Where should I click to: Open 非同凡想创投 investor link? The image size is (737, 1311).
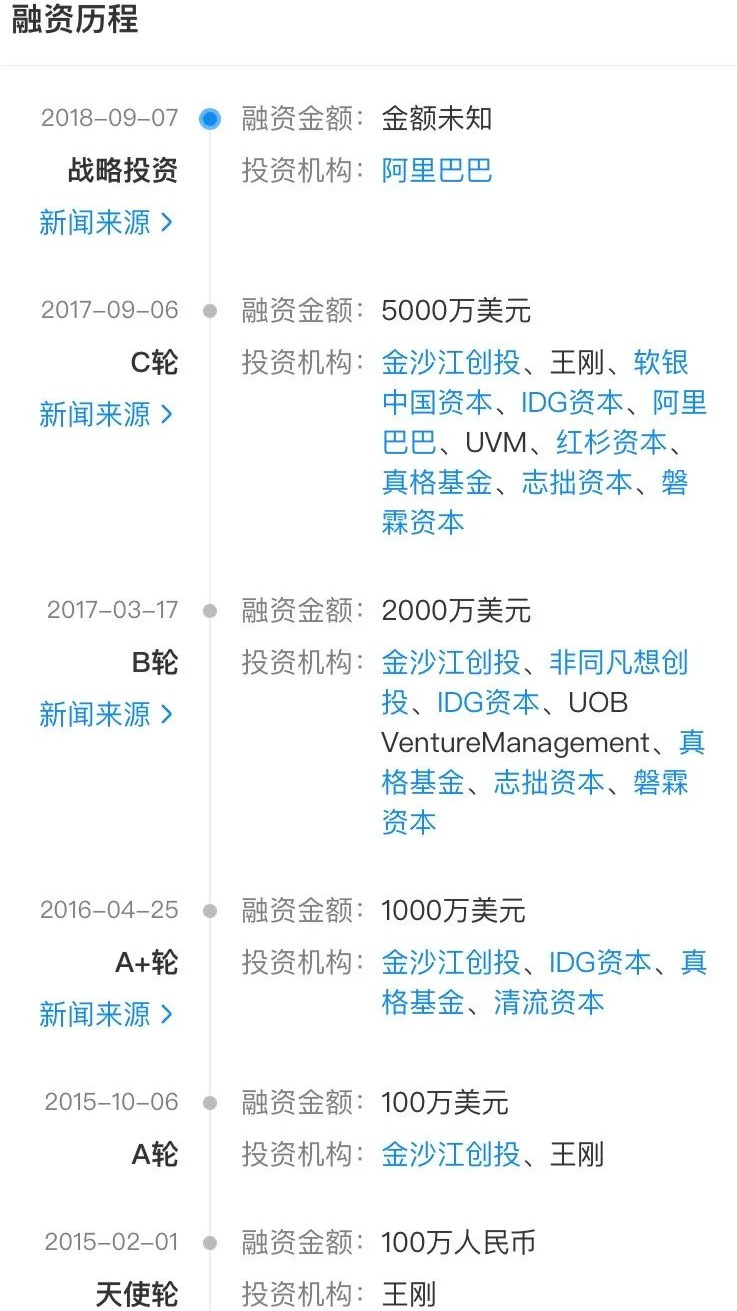(618, 663)
